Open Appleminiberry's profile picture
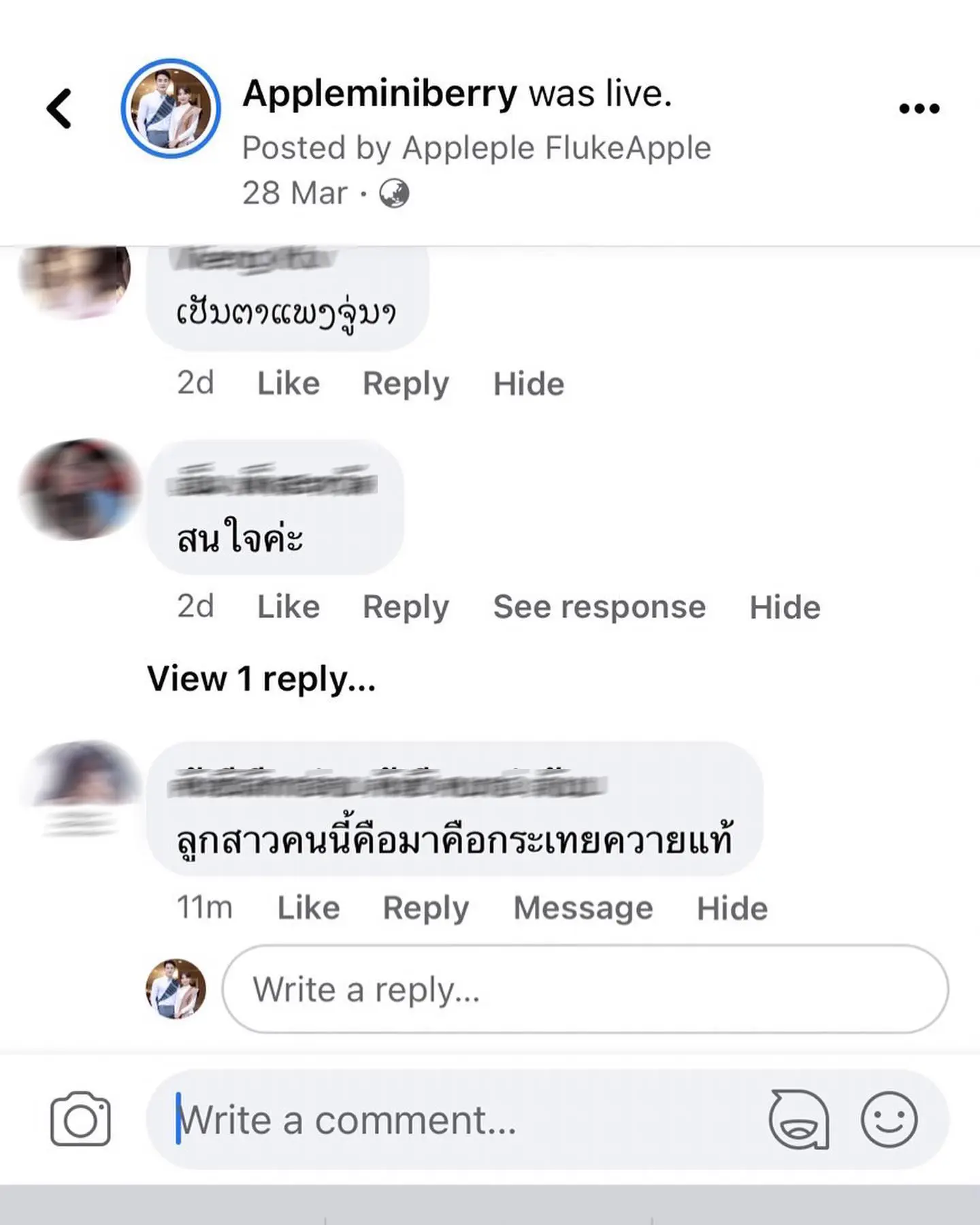The height and width of the screenshot is (1225, 980). point(171,109)
